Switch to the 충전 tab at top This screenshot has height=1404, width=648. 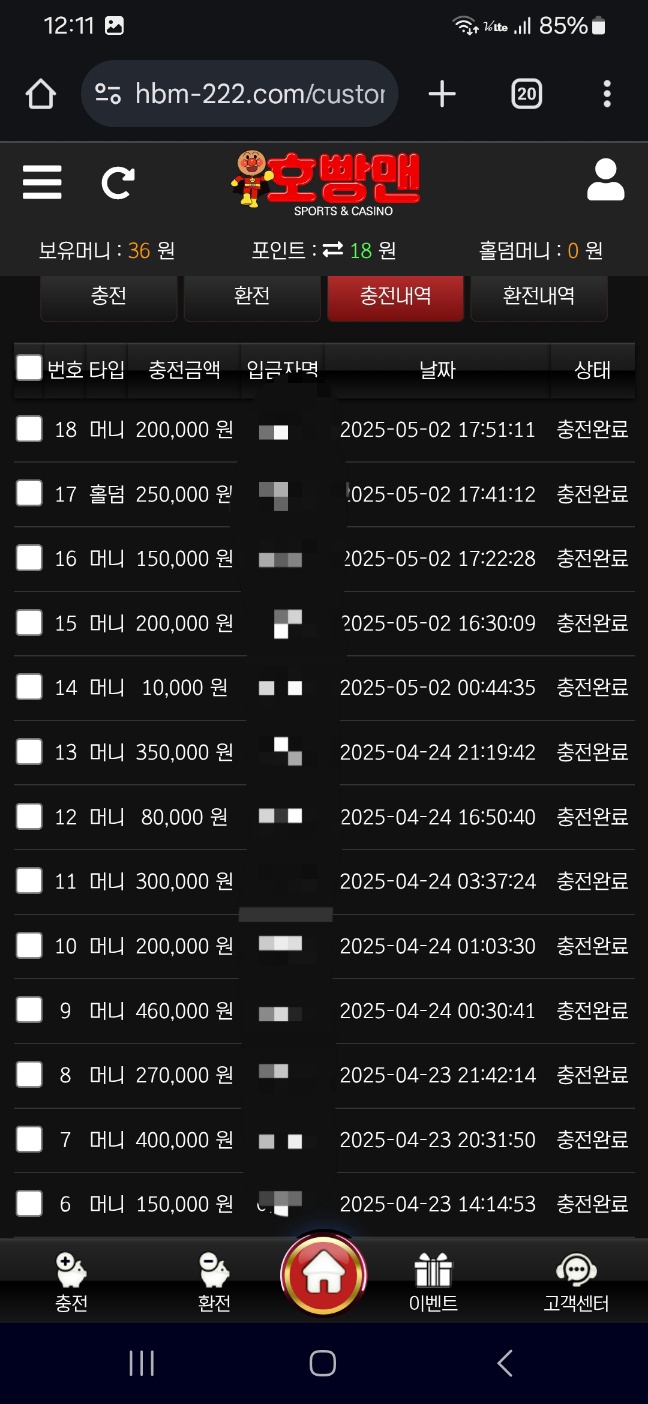click(109, 297)
